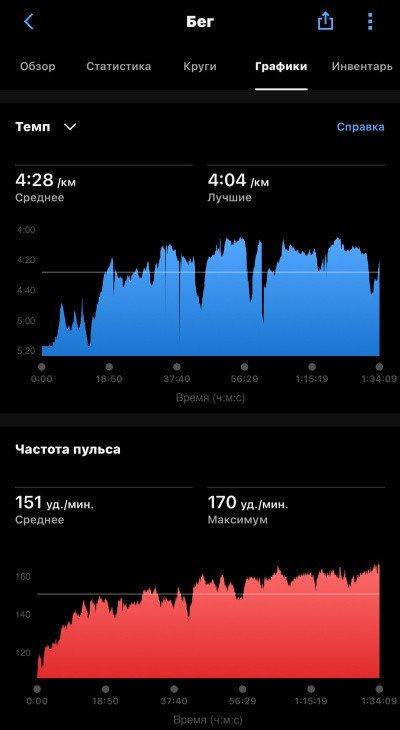Switch to the Статистика tab
400x730 pixels.
119,67
